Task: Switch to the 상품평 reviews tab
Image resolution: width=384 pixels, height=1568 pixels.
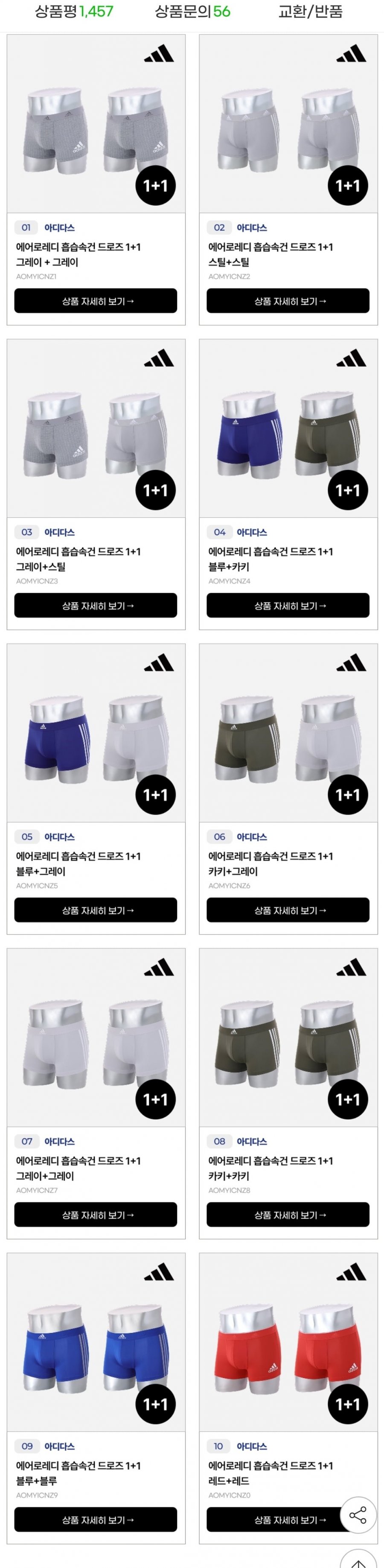Action: [74, 12]
